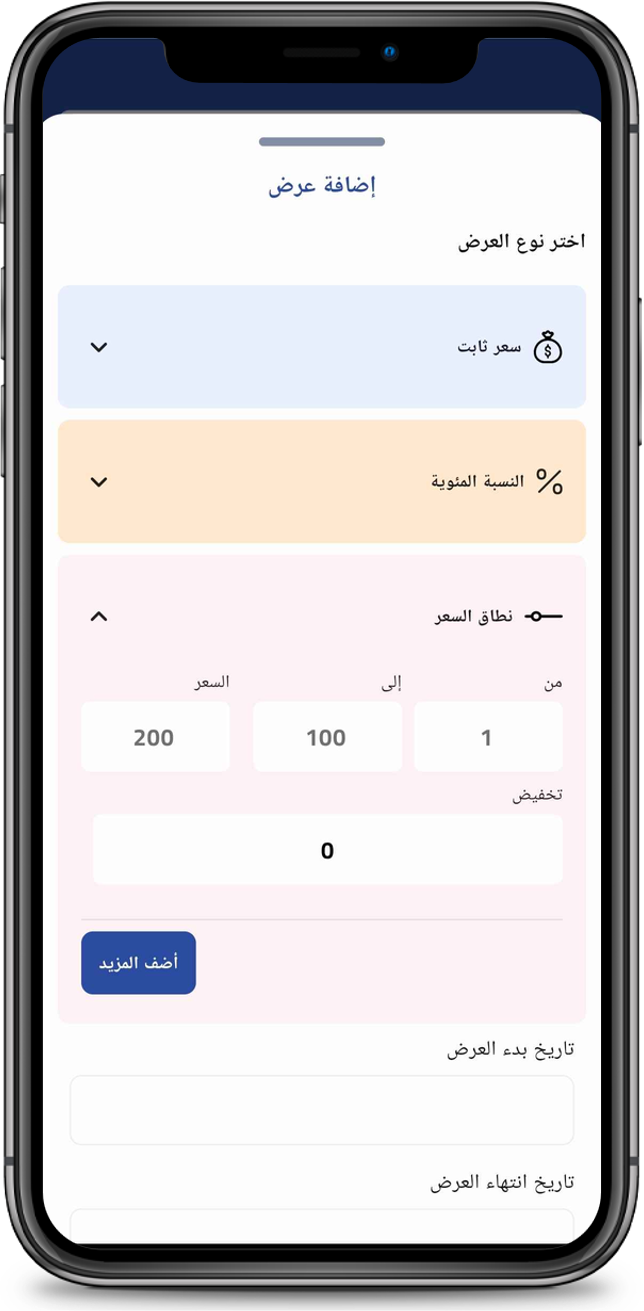644x1311 pixels.
Task: Collapse the نطاق السعر section
Action: coord(98,617)
